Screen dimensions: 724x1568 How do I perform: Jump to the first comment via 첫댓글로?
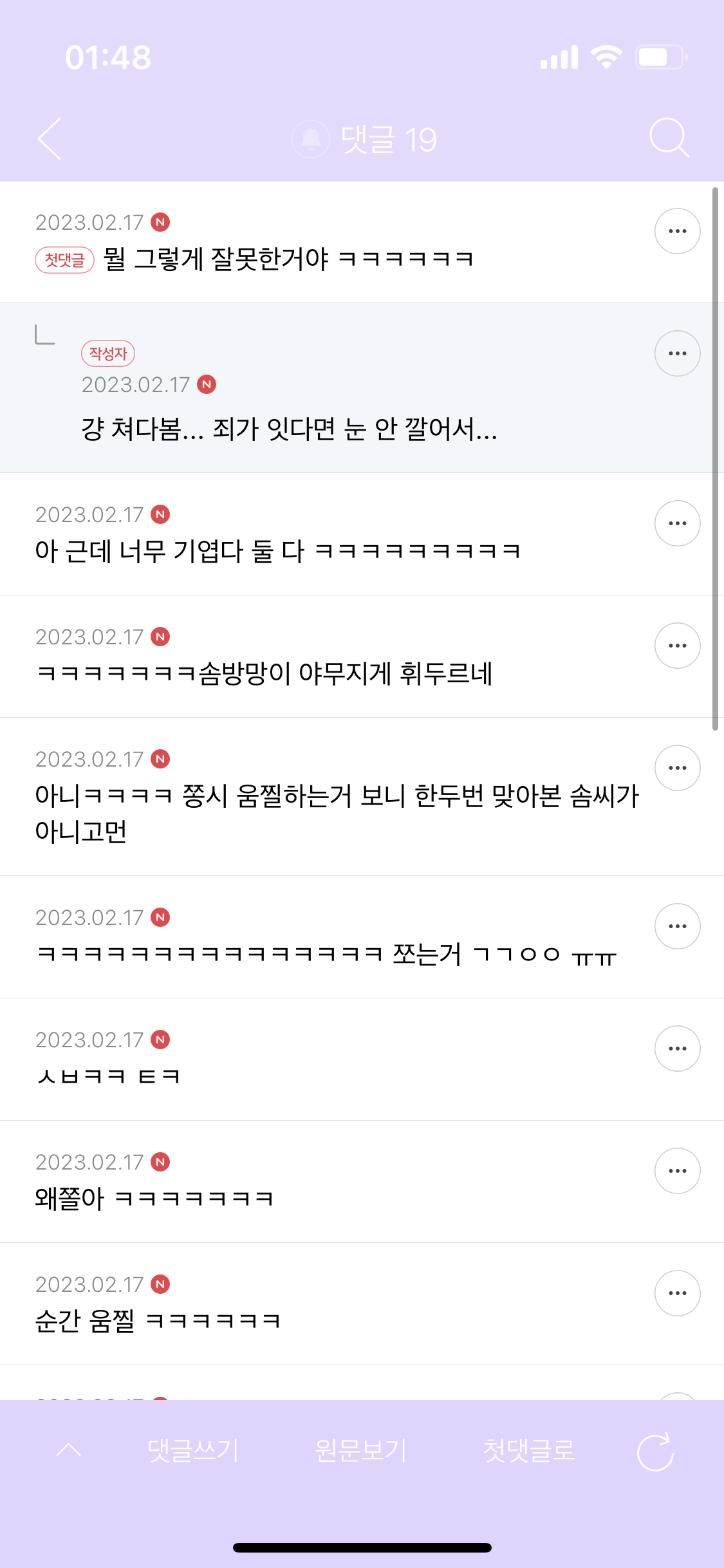click(529, 1449)
